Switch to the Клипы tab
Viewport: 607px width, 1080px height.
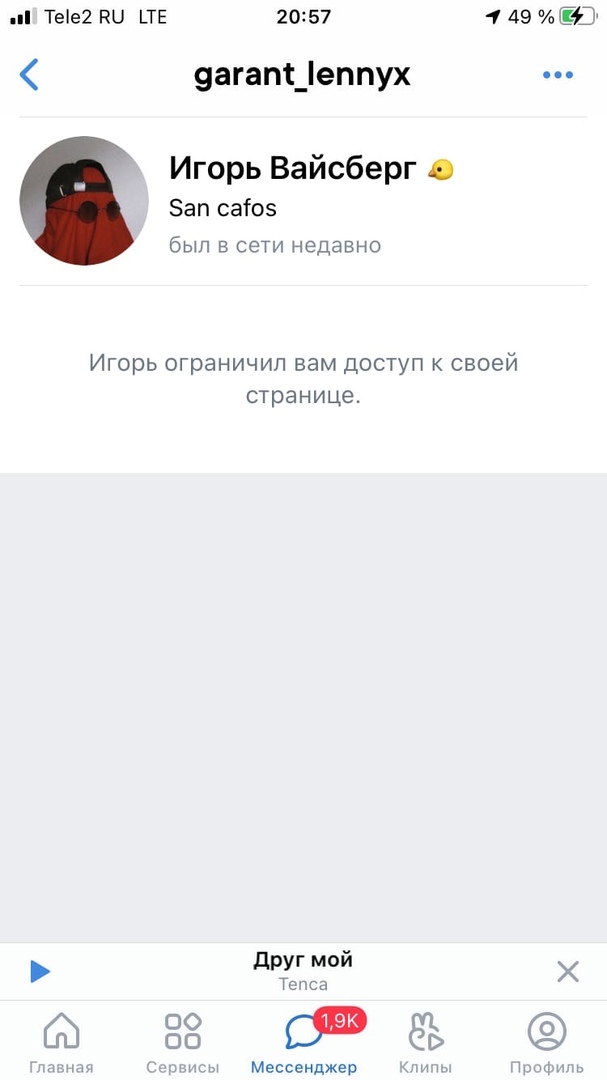[425, 1040]
